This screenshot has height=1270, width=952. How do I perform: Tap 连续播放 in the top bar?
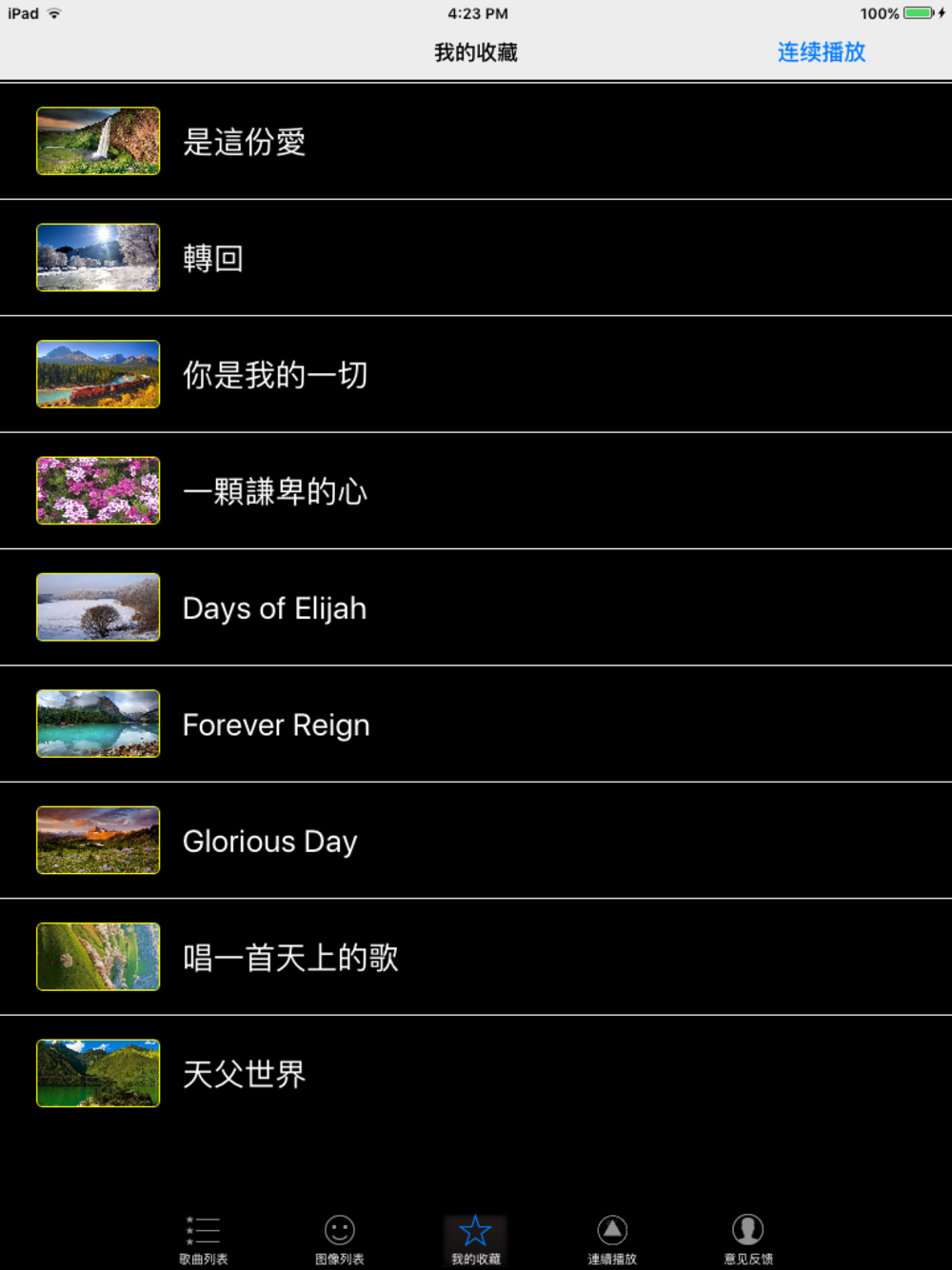coord(821,52)
